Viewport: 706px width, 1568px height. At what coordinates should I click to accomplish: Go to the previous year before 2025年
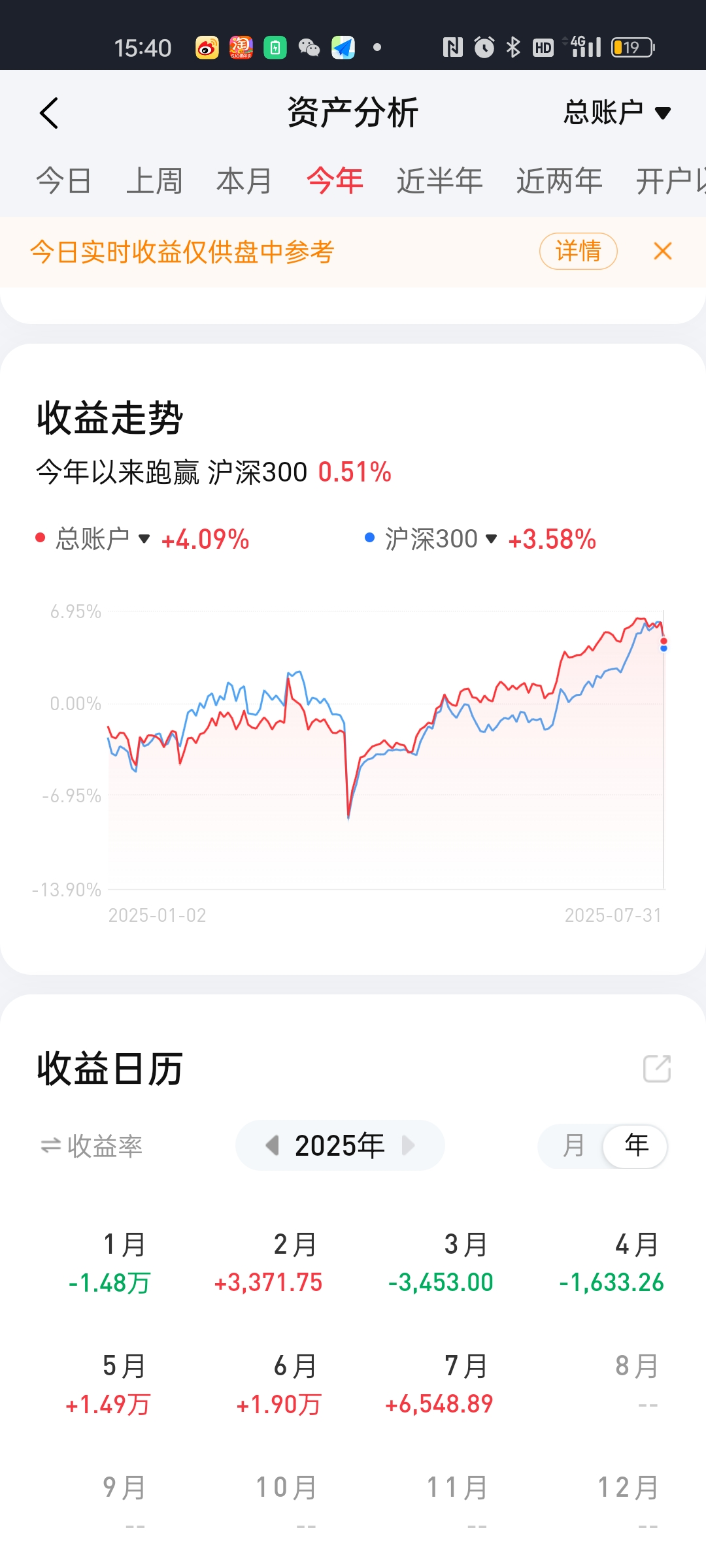[x=272, y=1145]
